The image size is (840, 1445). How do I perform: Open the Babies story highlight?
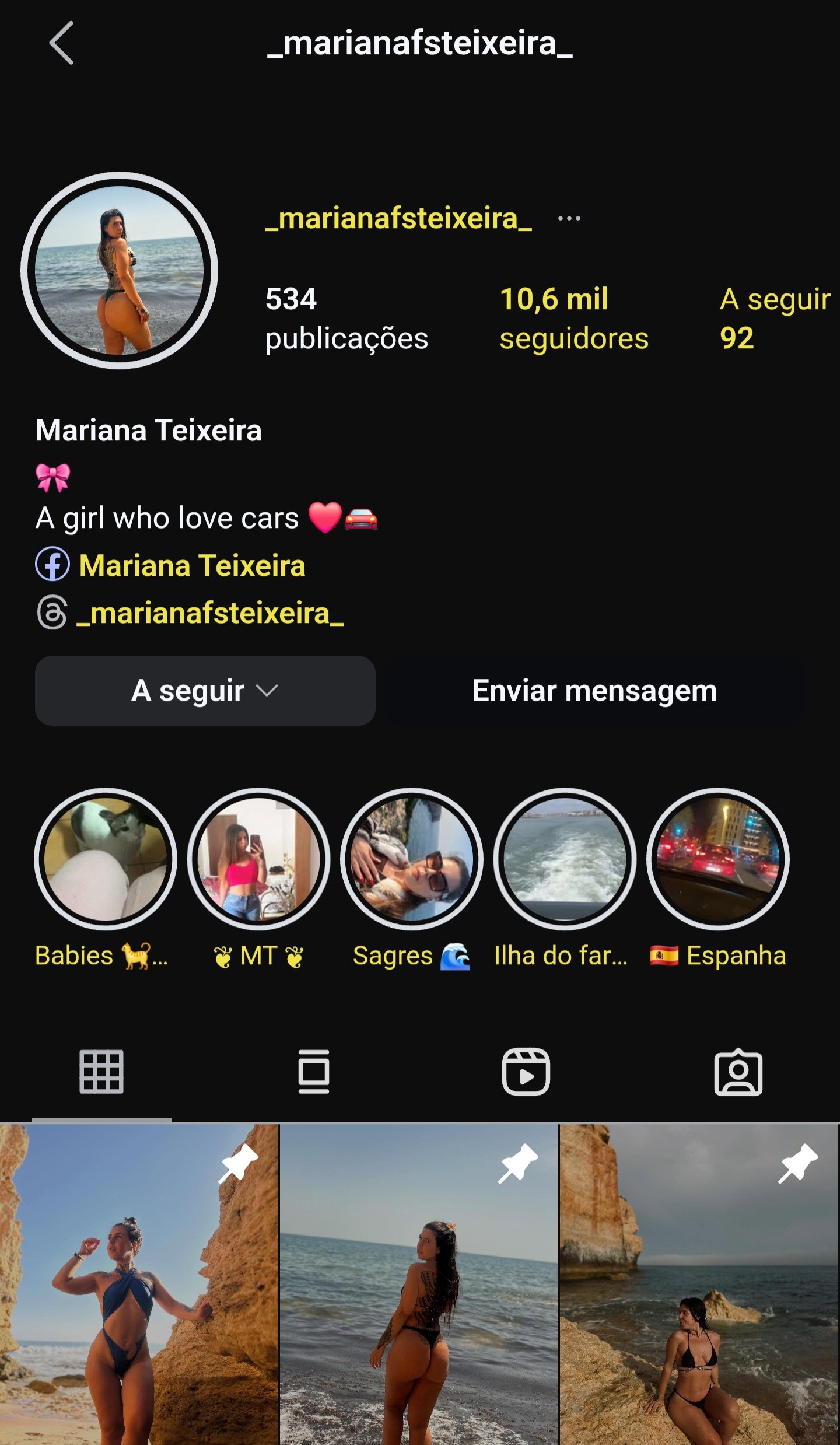(106, 859)
